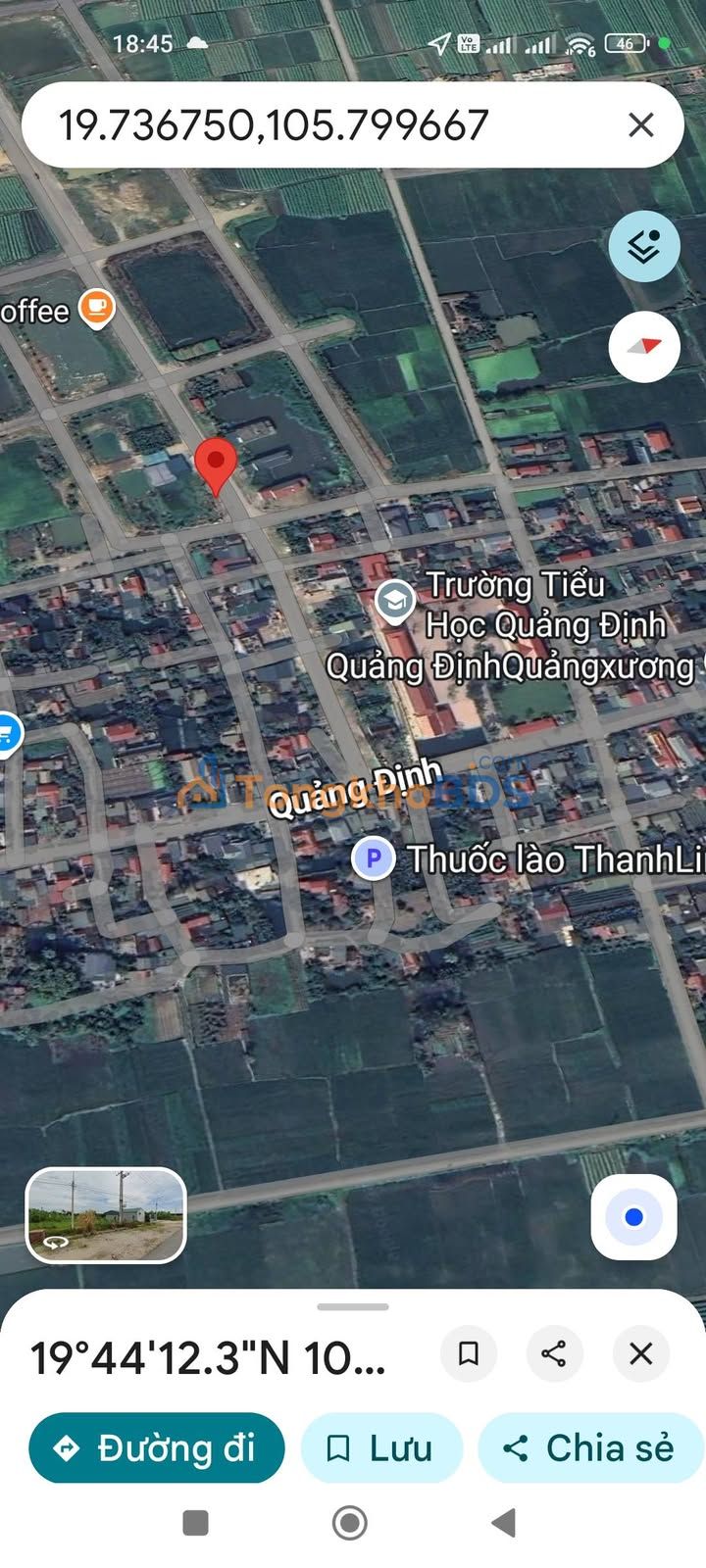Open the coffee shop marker

click(96, 309)
